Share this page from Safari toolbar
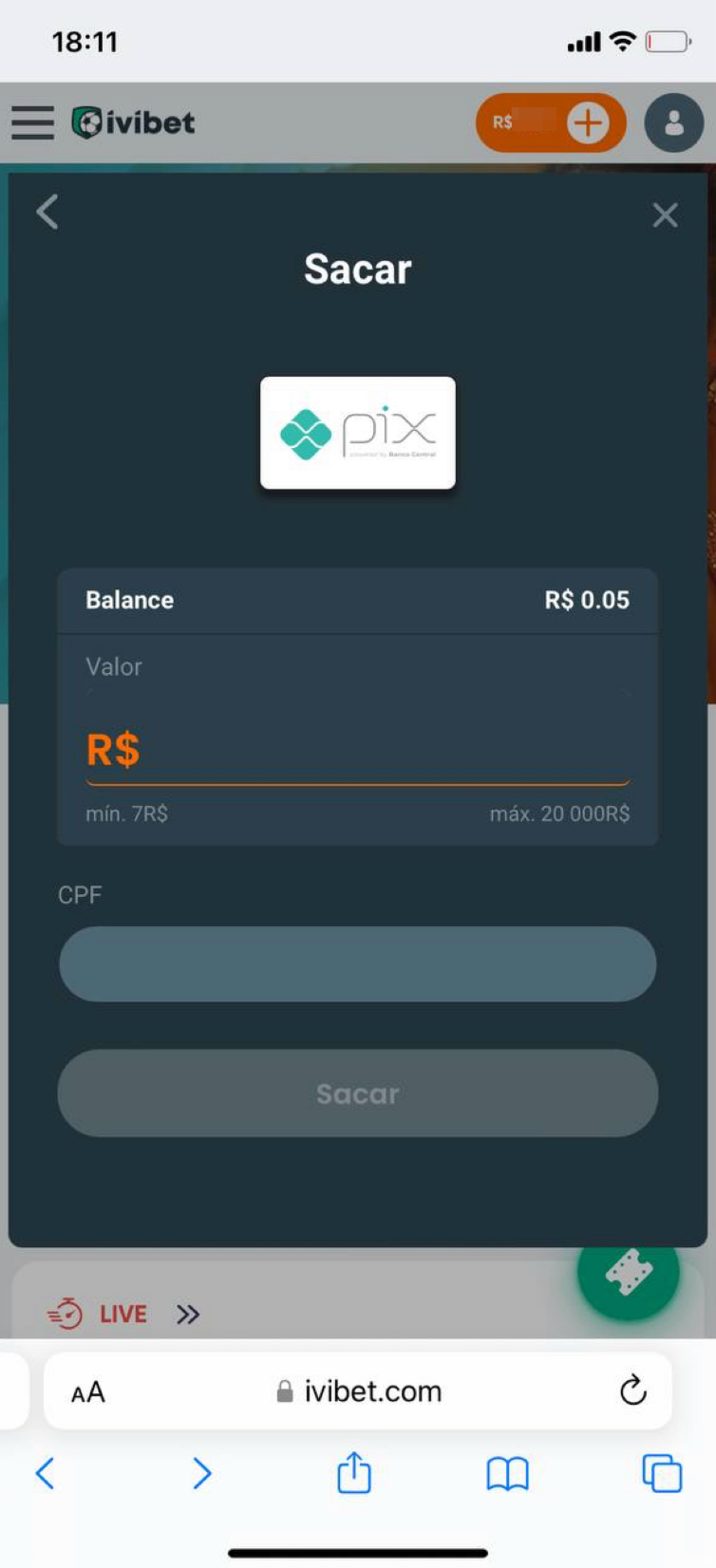The height and width of the screenshot is (1568, 716). [354, 1473]
